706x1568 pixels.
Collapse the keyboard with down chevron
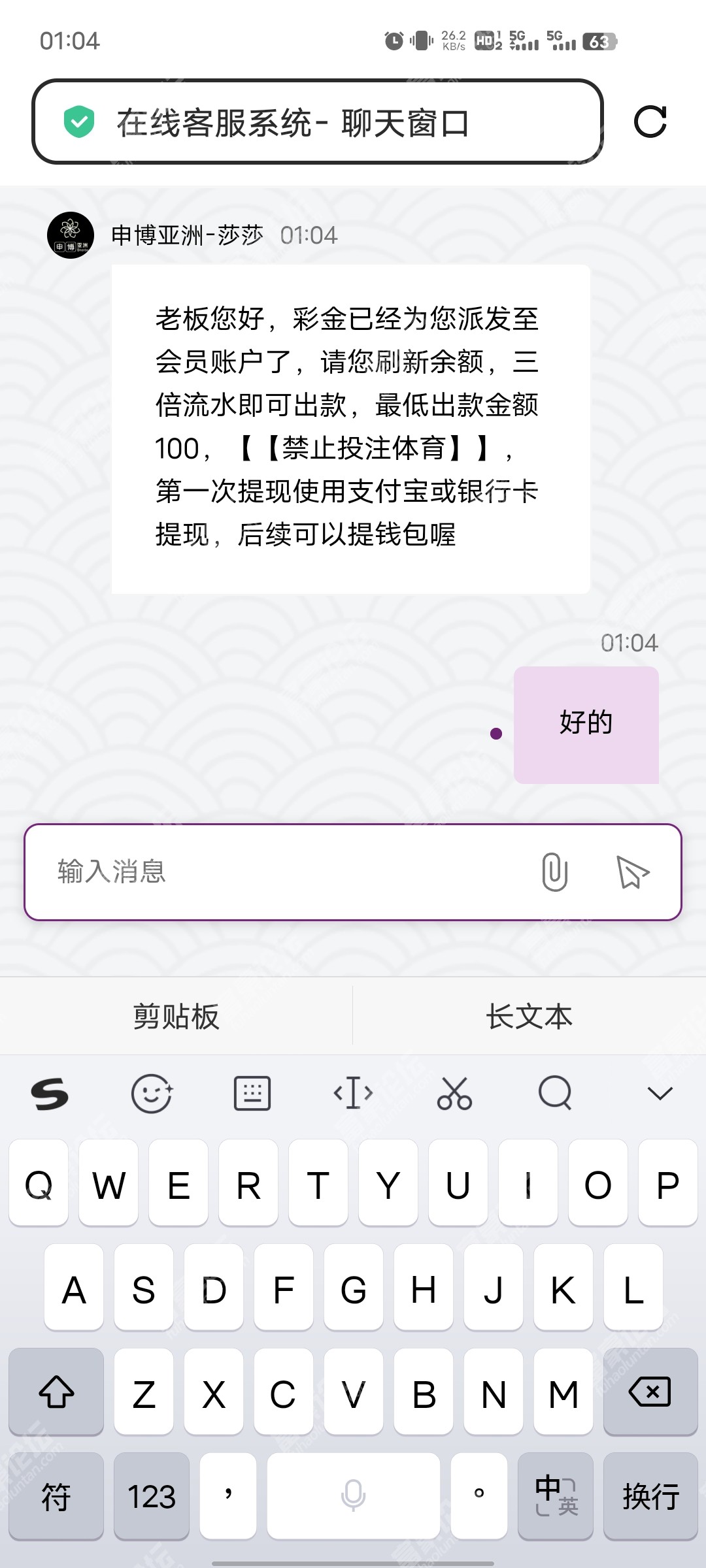pos(660,1093)
